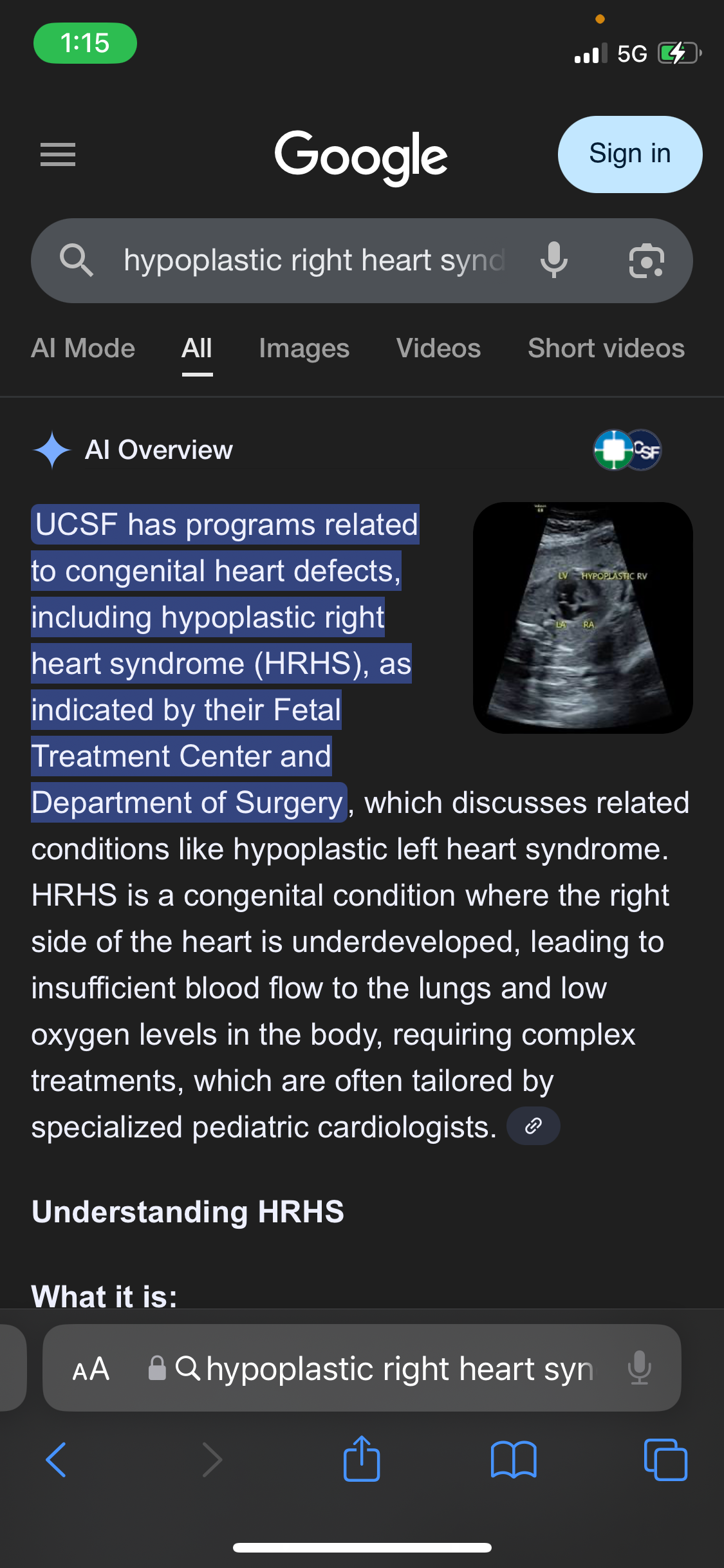This screenshot has width=724, height=1568.
Task: Start voice search in Google bar
Action: coord(554,261)
